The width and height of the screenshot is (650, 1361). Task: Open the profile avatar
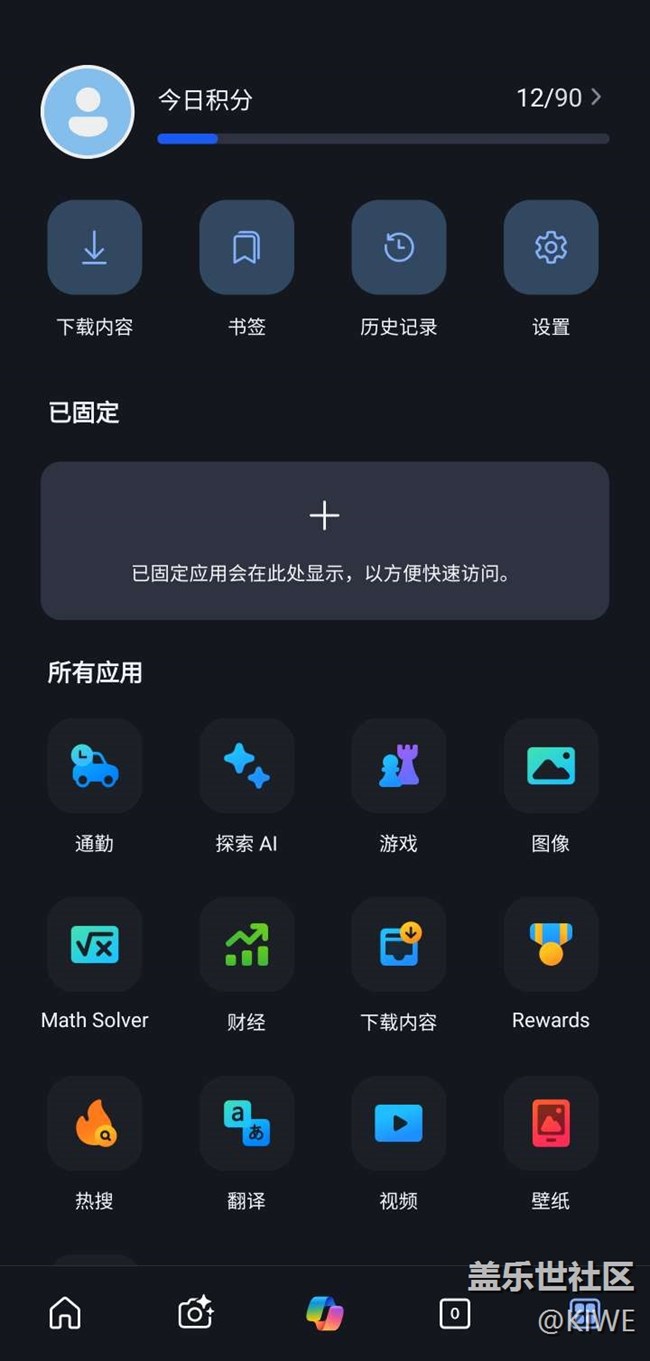pos(87,112)
